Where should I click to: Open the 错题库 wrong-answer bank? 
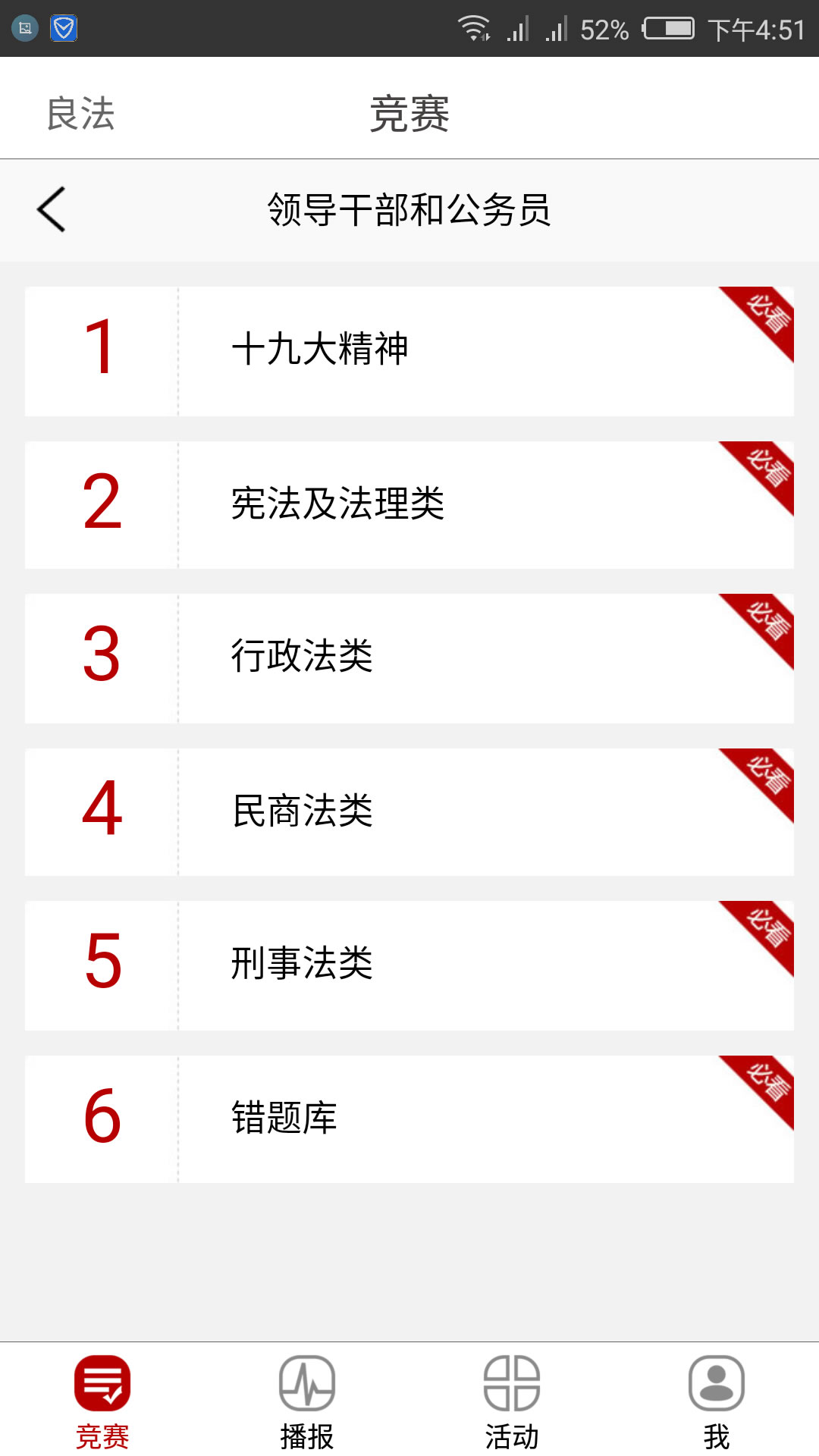409,1119
